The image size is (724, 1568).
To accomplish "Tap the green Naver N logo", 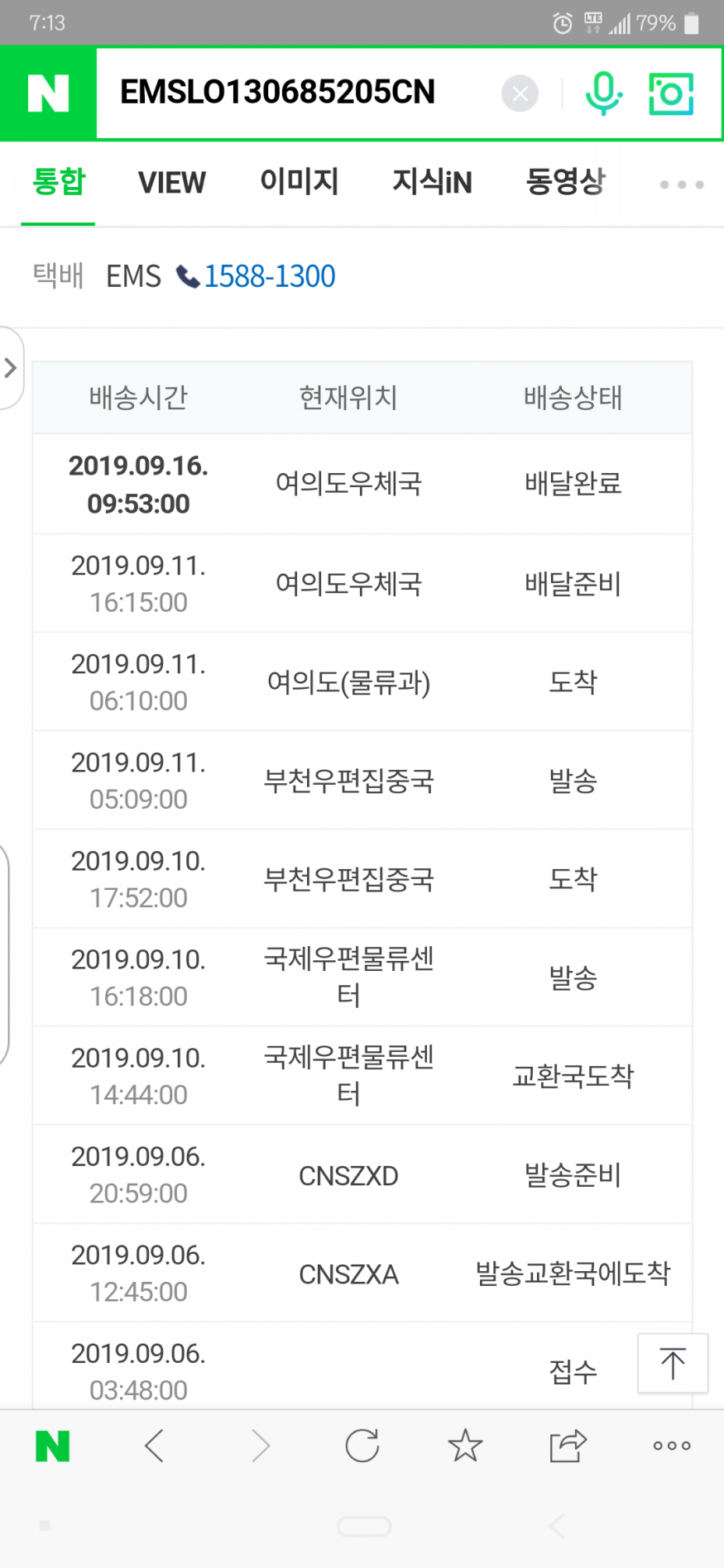I will pyautogui.click(x=48, y=93).
